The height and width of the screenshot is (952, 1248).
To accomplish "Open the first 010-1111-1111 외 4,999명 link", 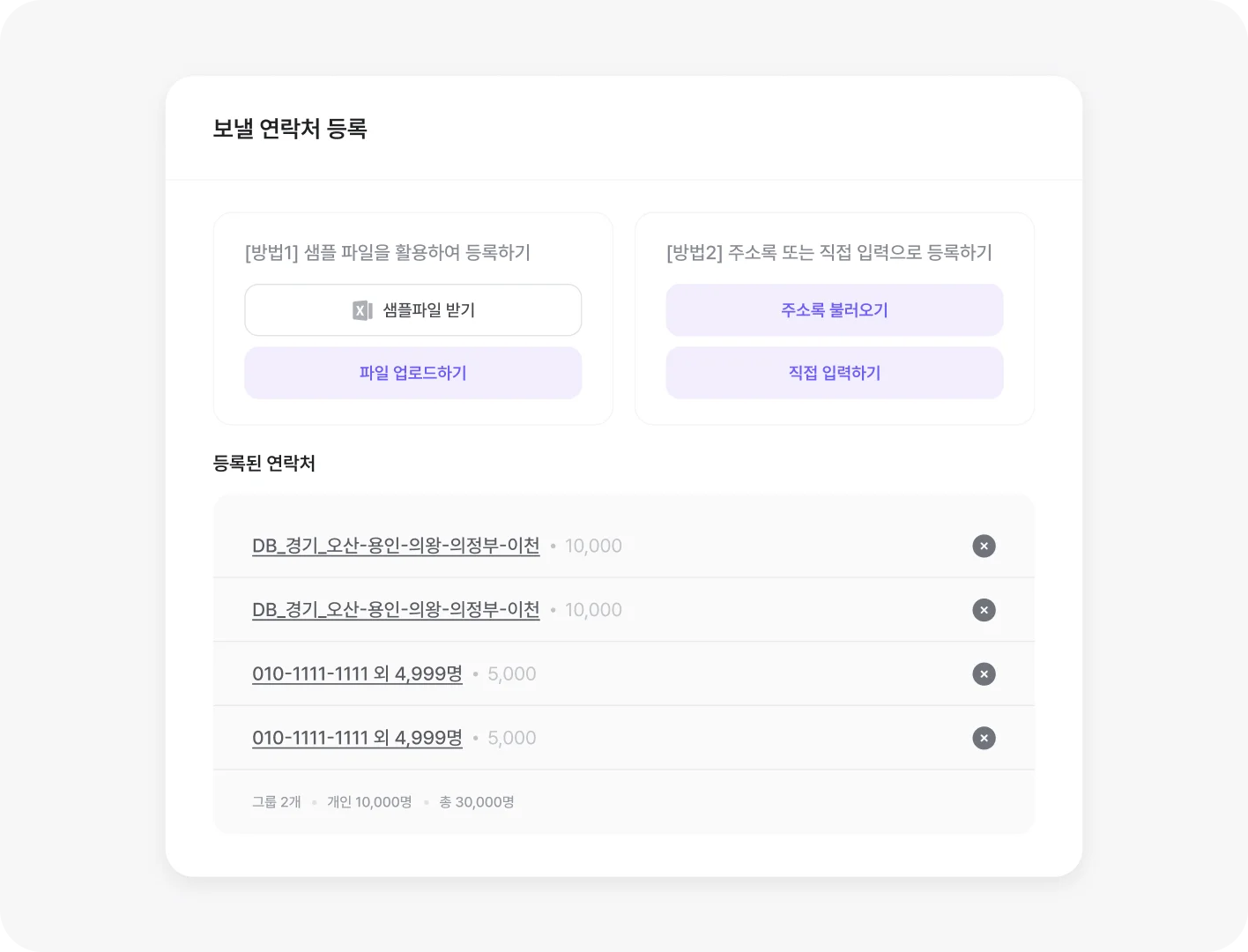I will [357, 674].
